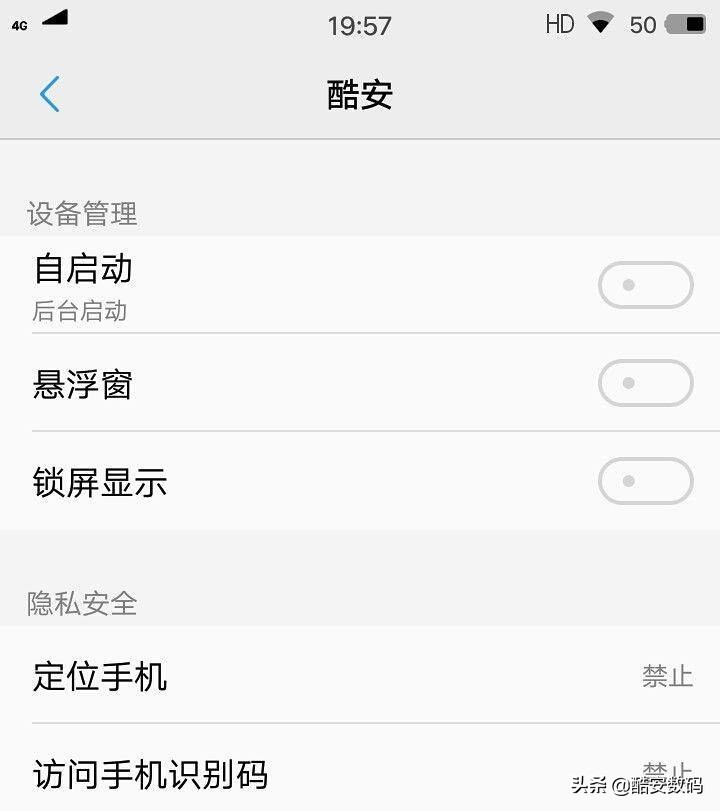This screenshot has width=720, height=811.
Task: Tap the battery icon at top right
Action: point(688,24)
